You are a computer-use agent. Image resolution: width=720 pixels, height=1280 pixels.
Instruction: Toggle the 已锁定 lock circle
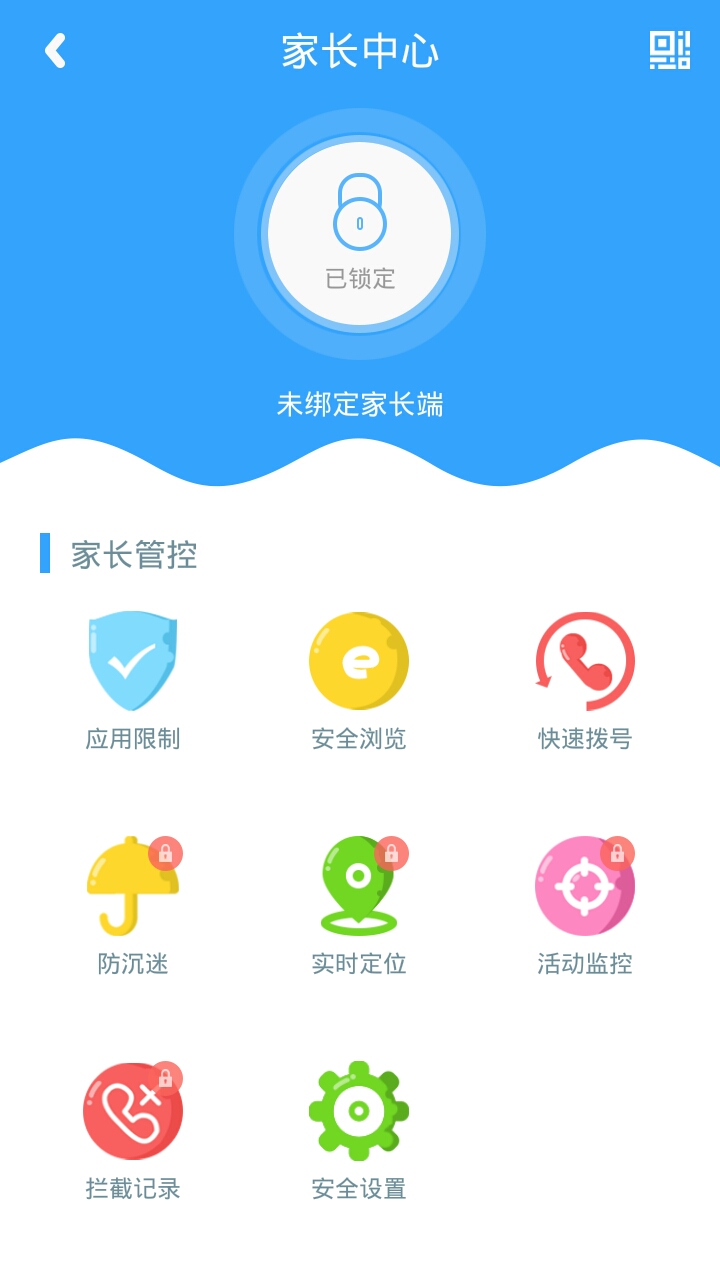[360, 232]
